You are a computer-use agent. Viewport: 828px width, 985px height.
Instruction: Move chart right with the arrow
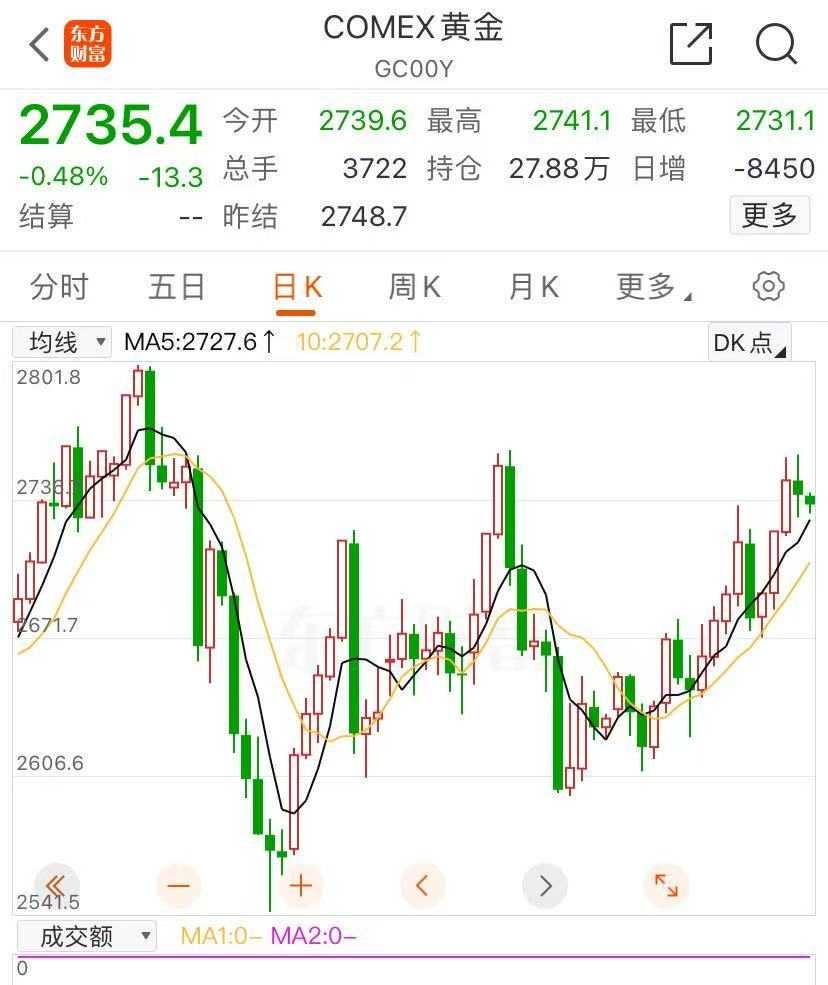(545, 885)
